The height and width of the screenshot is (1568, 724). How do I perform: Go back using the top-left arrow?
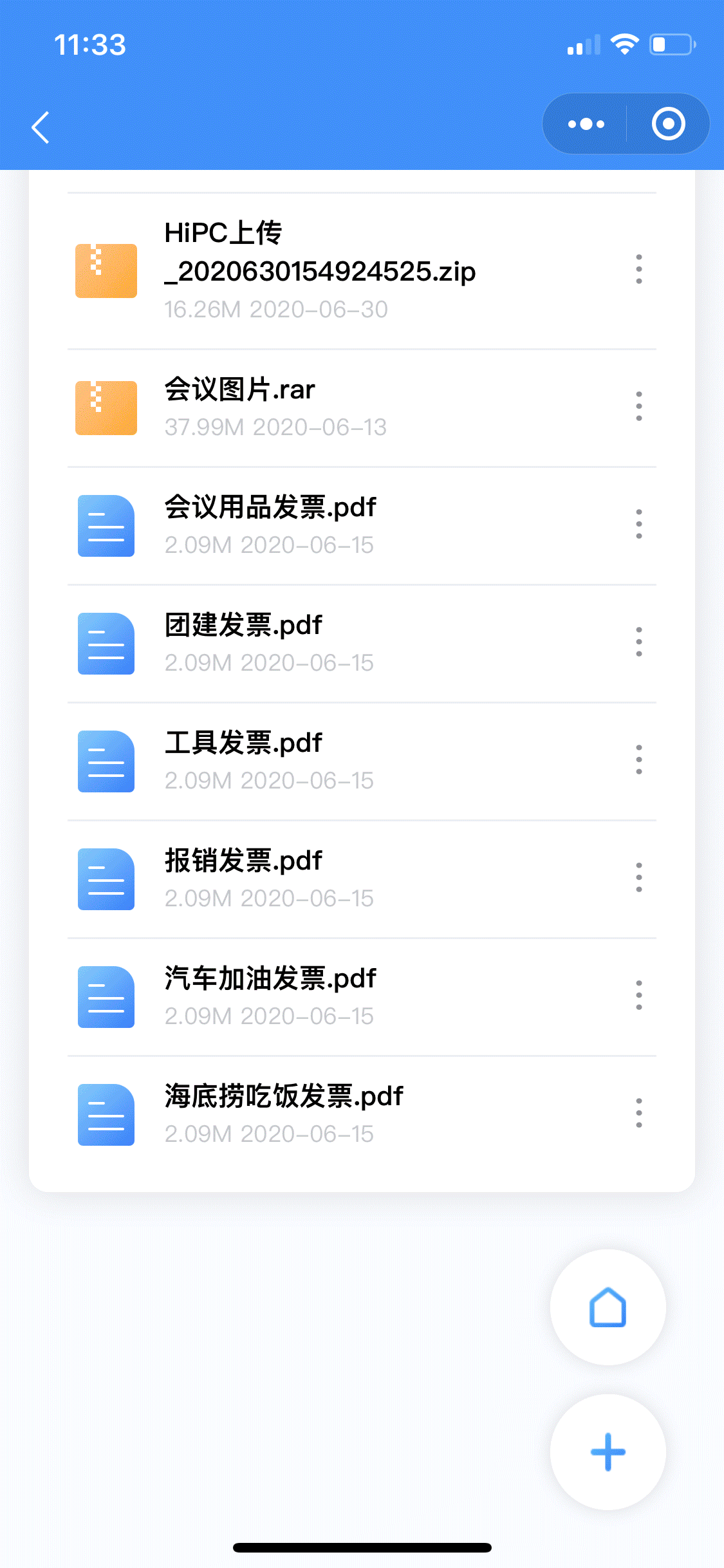(41, 127)
